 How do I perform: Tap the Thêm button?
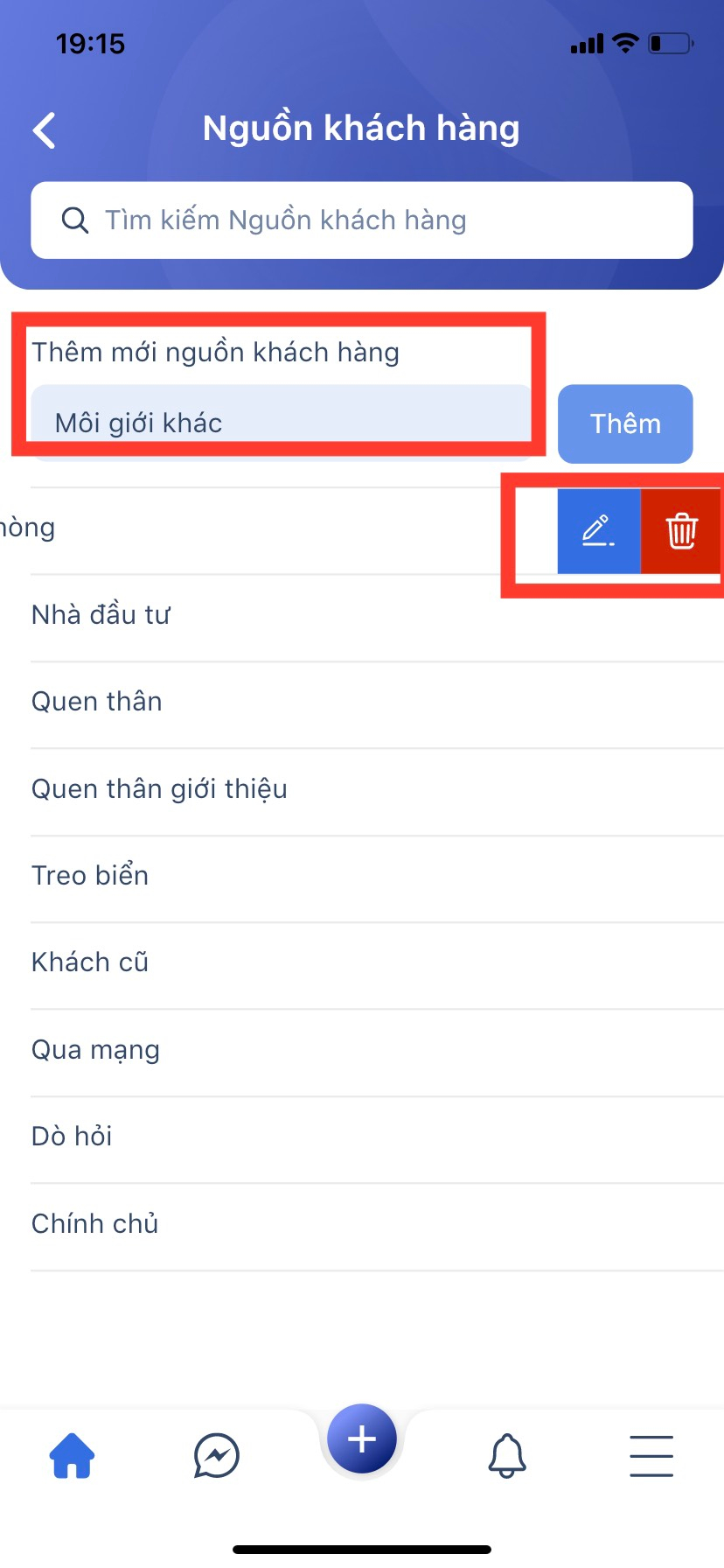point(625,423)
